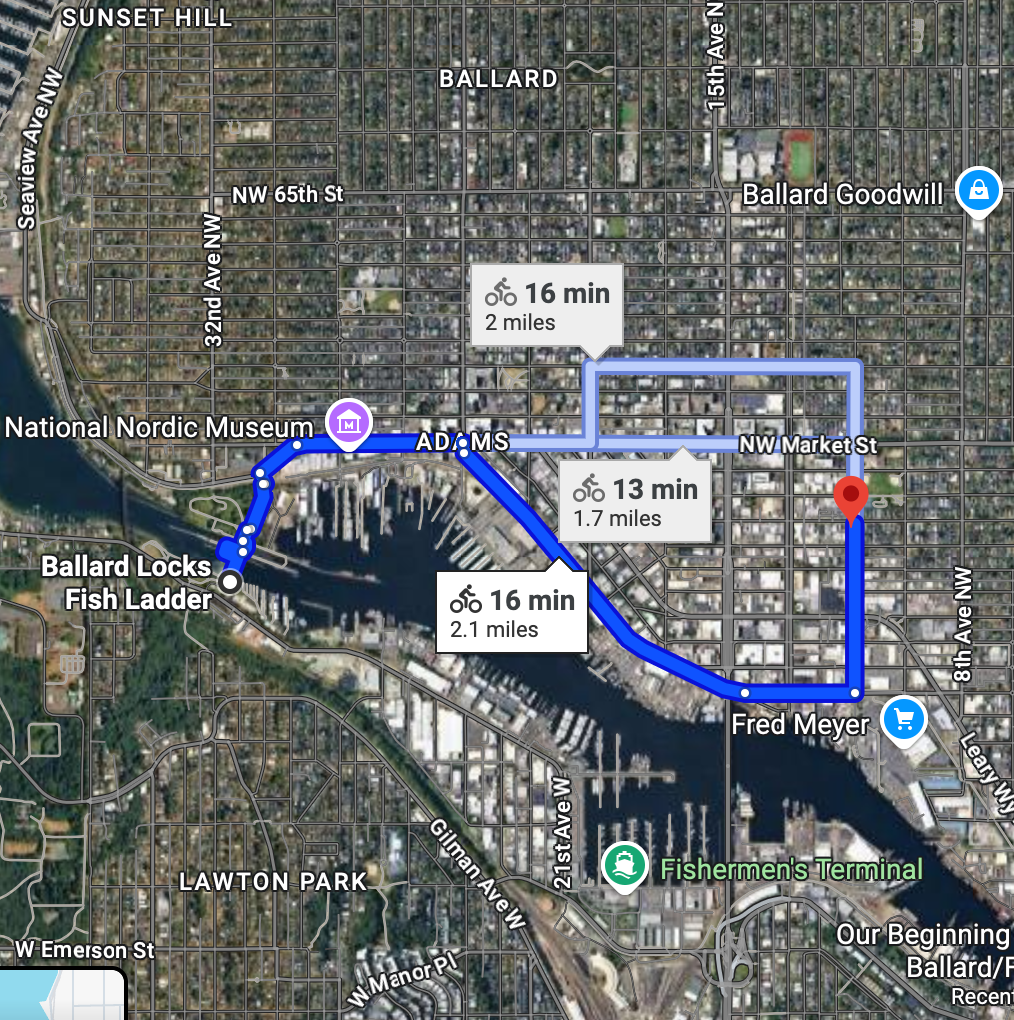Tap the Ballard Goodwill shopping pin

pos(978,190)
